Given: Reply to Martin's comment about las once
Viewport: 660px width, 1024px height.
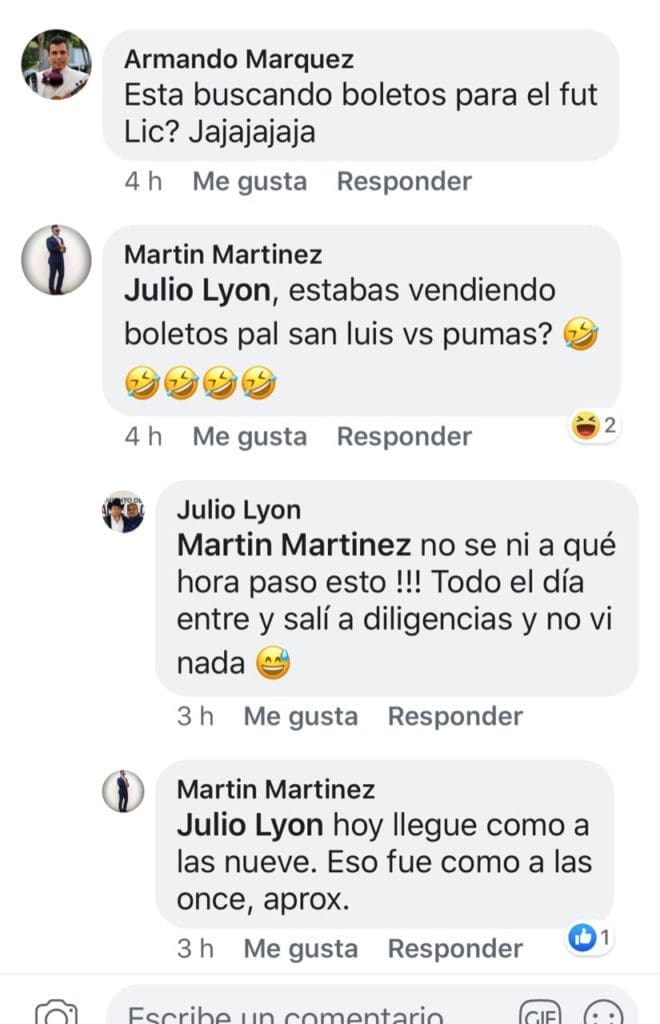Looking at the screenshot, I should (x=455, y=948).
